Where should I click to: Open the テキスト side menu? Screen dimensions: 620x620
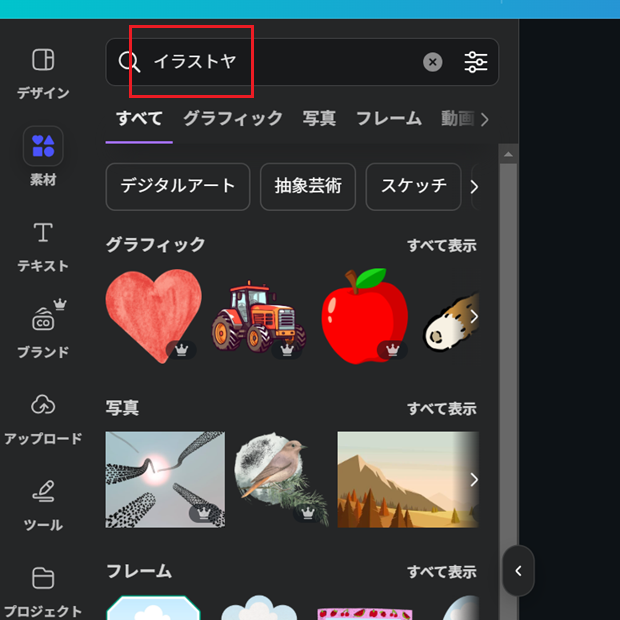click(x=43, y=246)
